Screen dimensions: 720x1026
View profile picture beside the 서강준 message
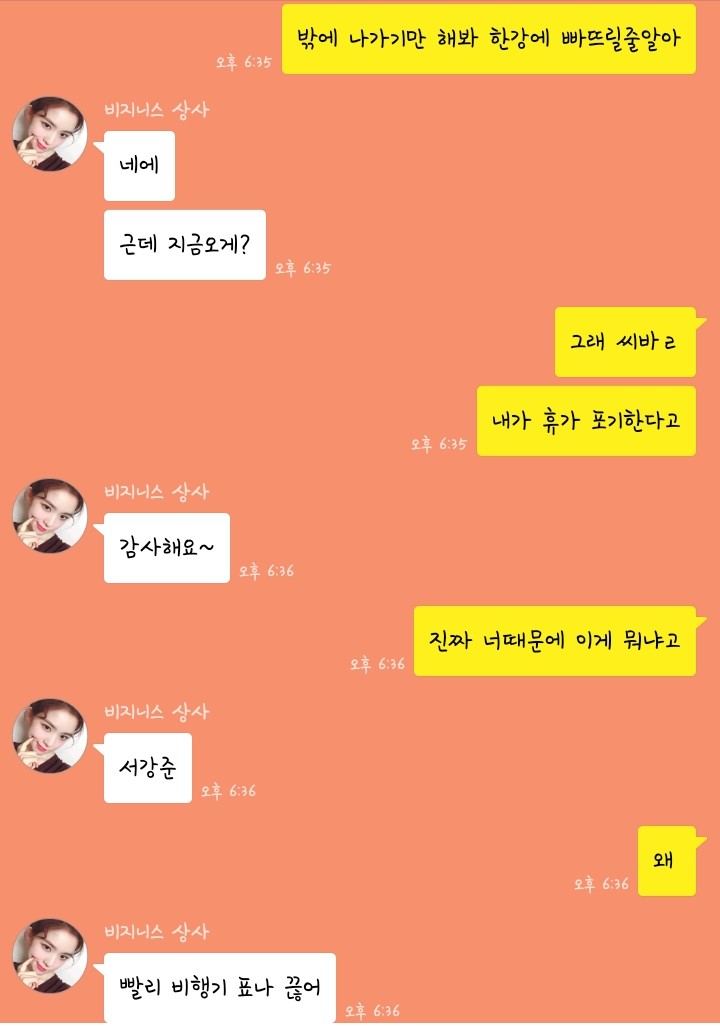click(x=49, y=736)
